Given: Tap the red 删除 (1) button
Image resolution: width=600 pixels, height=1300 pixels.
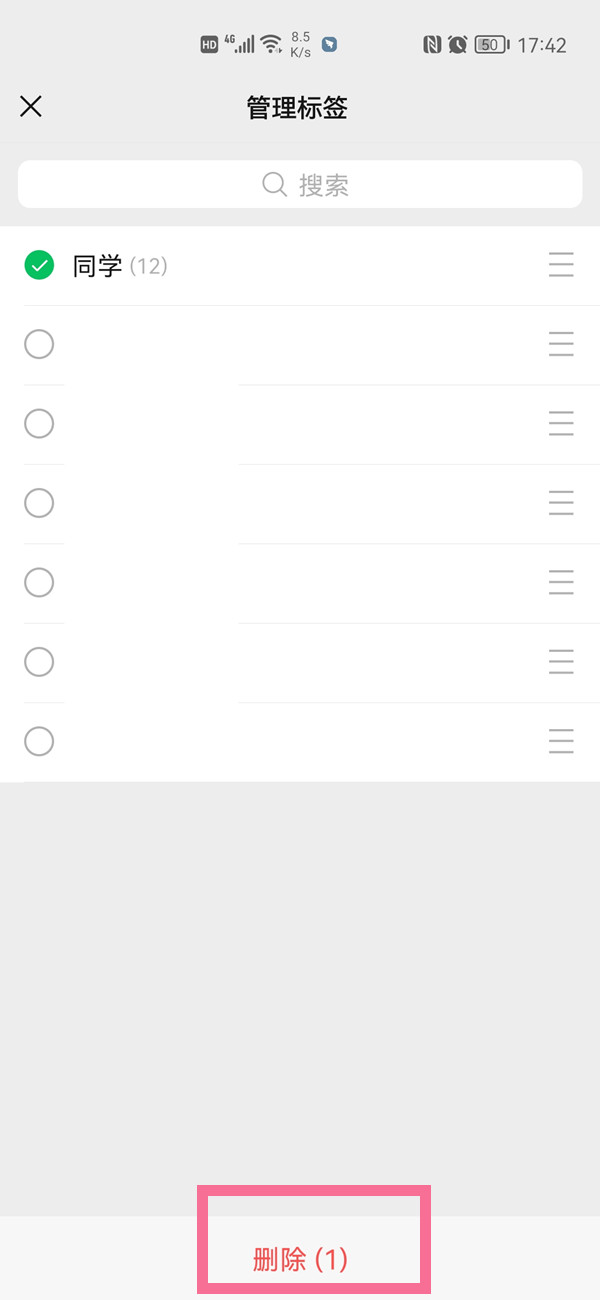Looking at the screenshot, I should 300,1259.
